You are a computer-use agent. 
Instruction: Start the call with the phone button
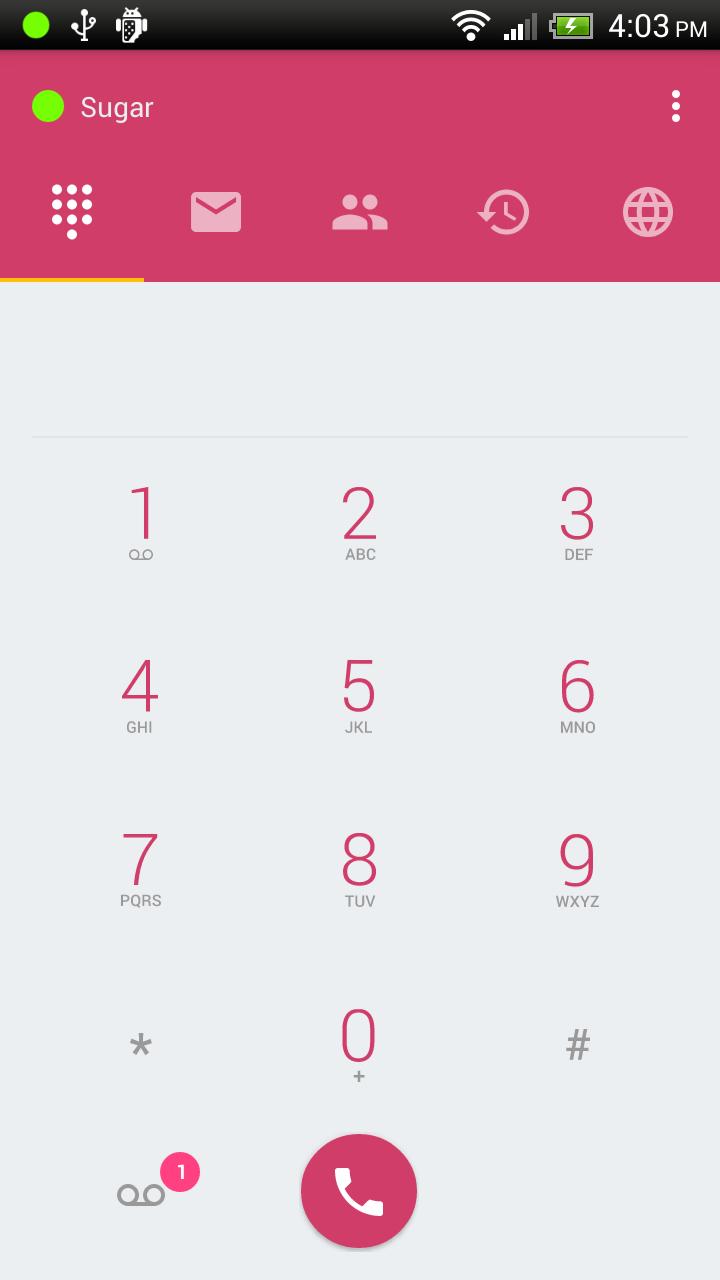[359, 1191]
